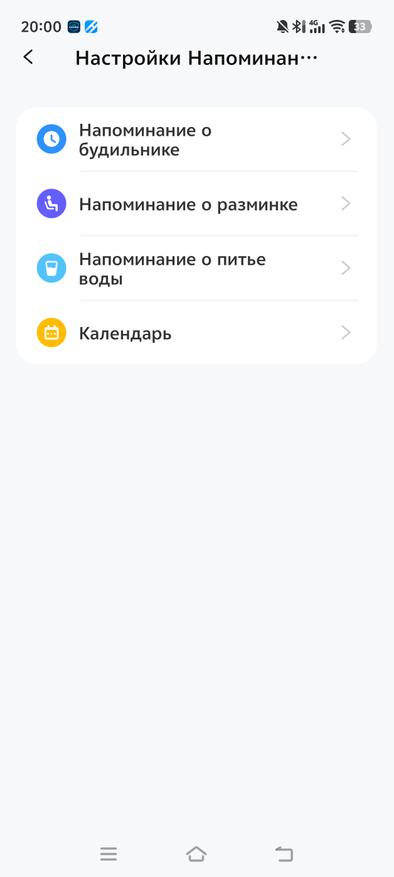Tap the system home button
Viewport: 394px width, 877px height.
coord(196,854)
